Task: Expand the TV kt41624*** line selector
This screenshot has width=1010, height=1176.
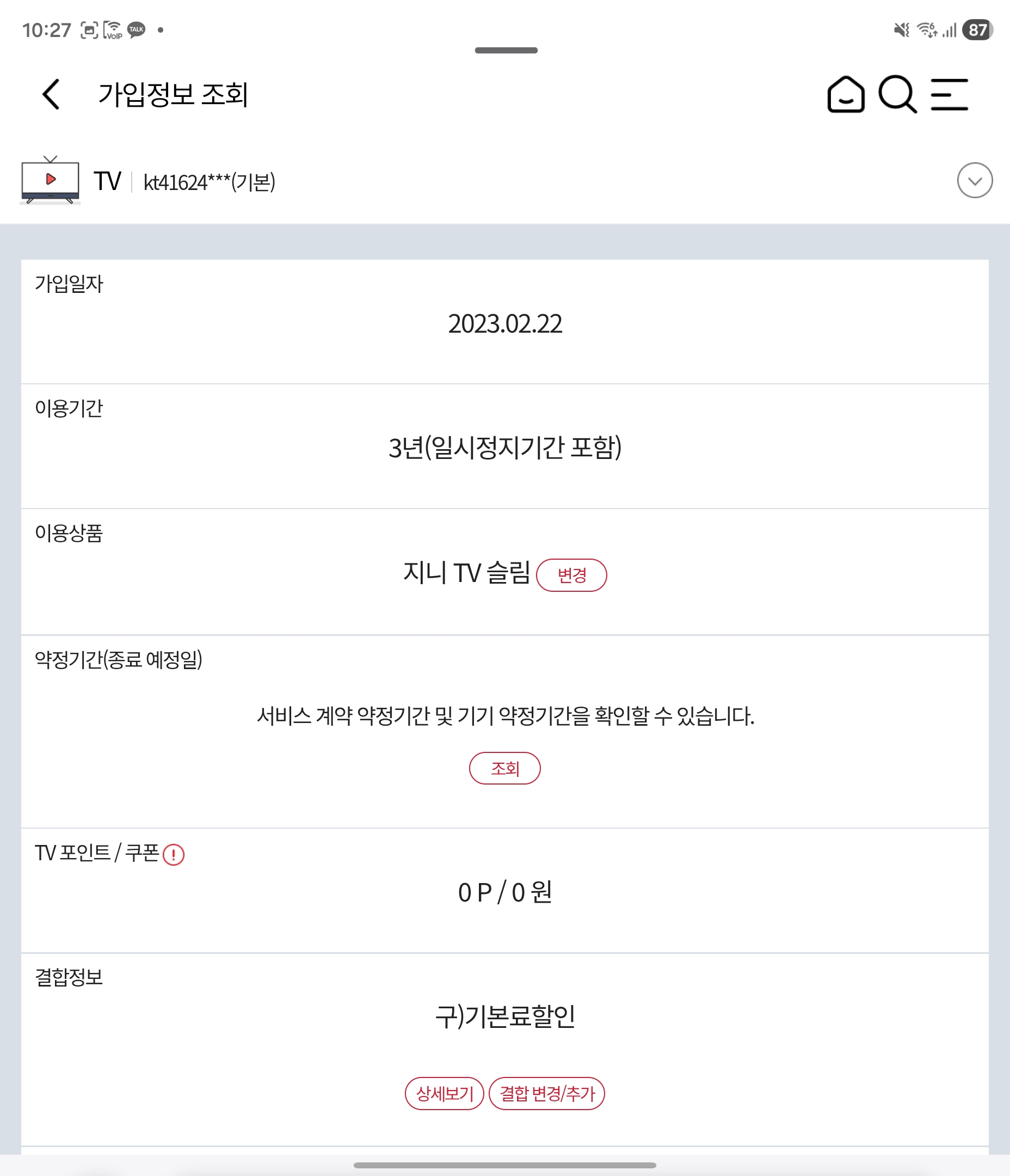Action: click(974, 181)
